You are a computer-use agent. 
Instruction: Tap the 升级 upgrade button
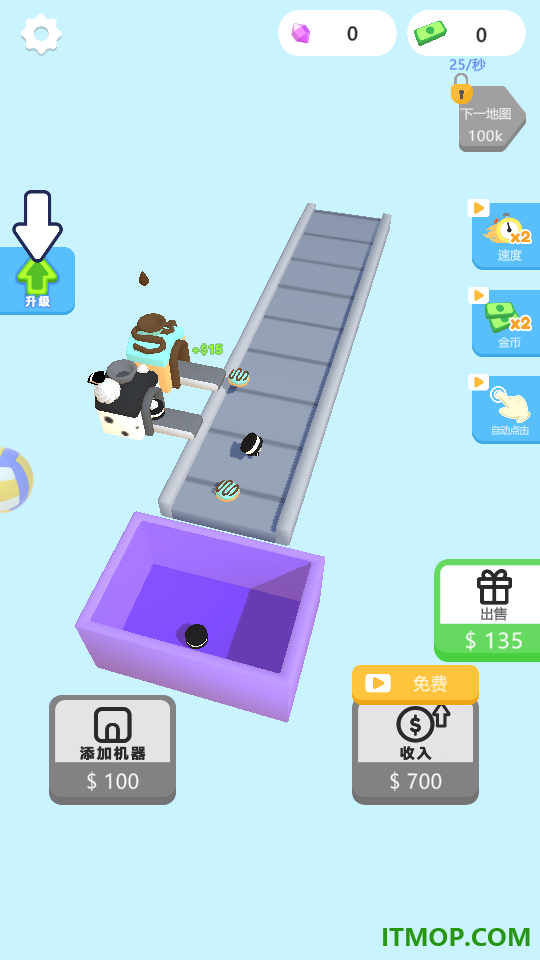[x=37, y=281]
